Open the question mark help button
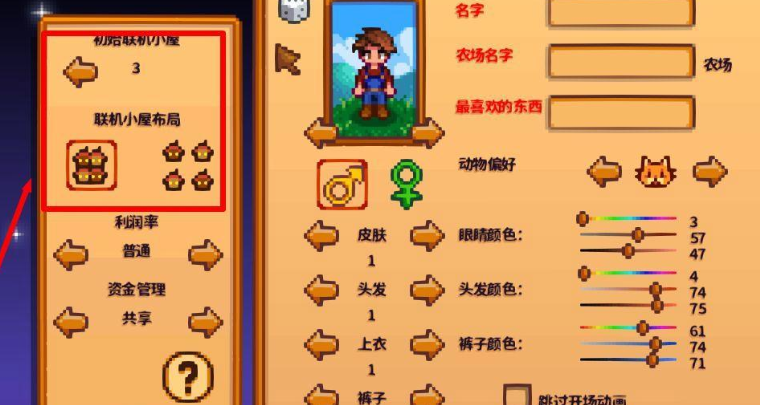The width and height of the screenshot is (760, 405). coord(189,377)
